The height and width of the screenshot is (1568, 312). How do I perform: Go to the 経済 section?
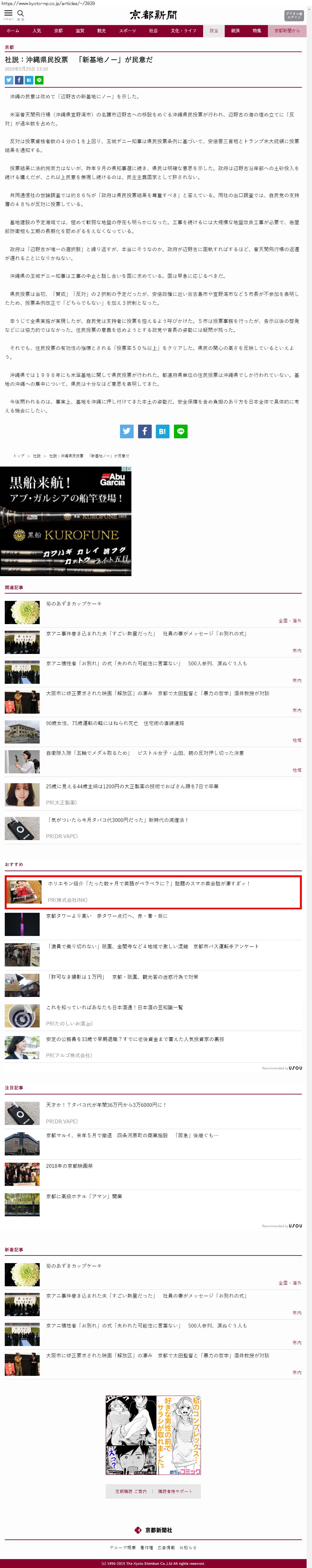pyautogui.click(x=236, y=31)
